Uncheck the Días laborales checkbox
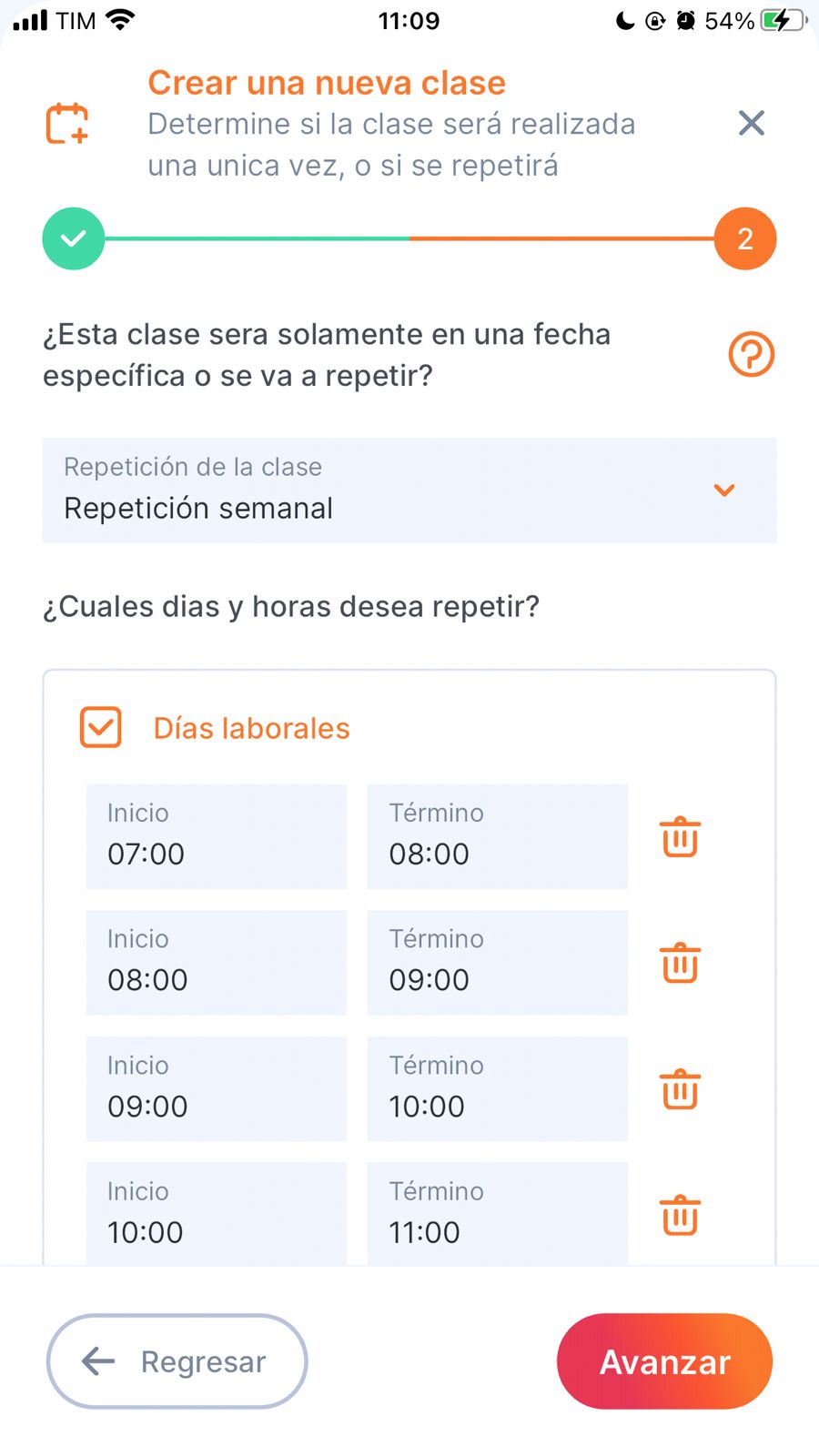The width and height of the screenshot is (819, 1456). [101, 728]
